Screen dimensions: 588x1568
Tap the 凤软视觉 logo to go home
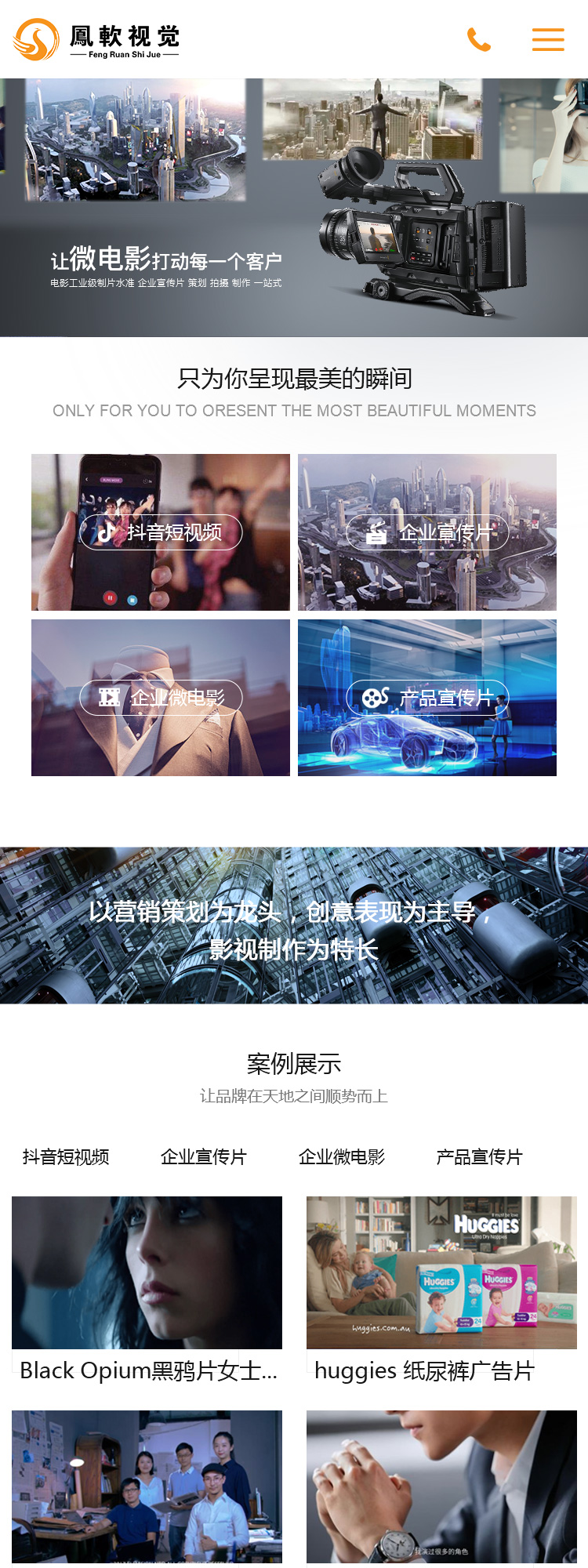point(96,39)
